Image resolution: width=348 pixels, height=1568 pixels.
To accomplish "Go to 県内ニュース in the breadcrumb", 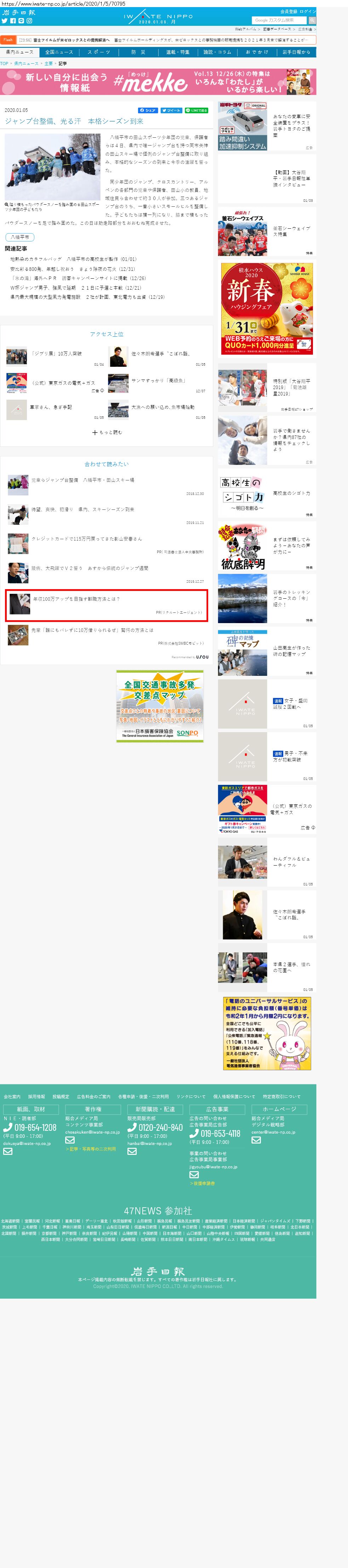I will (26, 63).
